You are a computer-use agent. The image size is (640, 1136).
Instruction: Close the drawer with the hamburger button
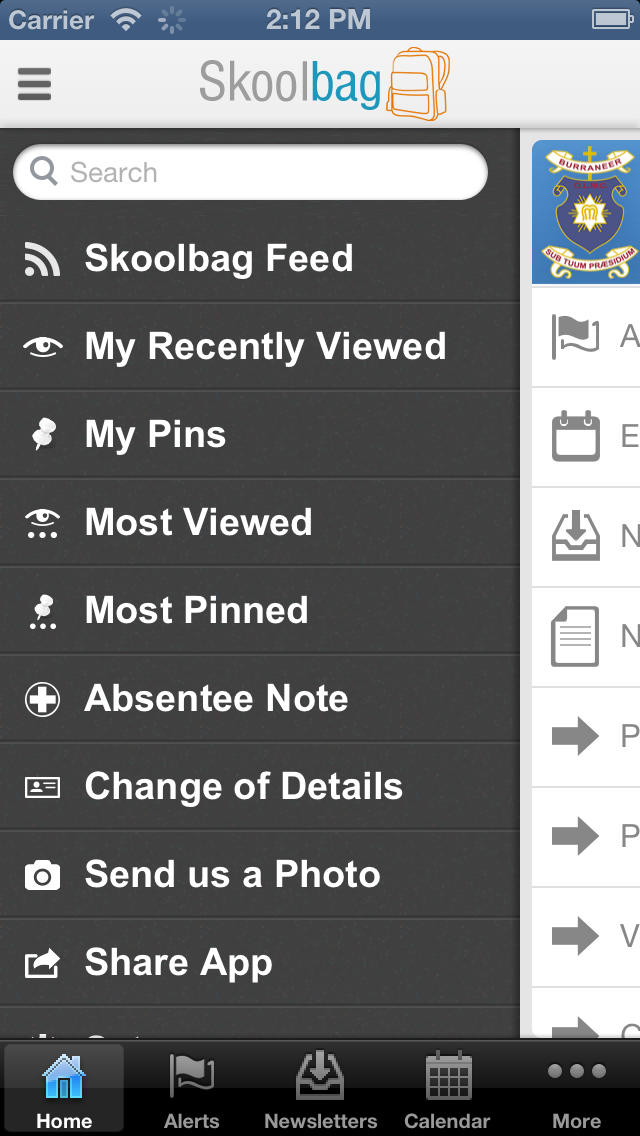(x=34, y=84)
